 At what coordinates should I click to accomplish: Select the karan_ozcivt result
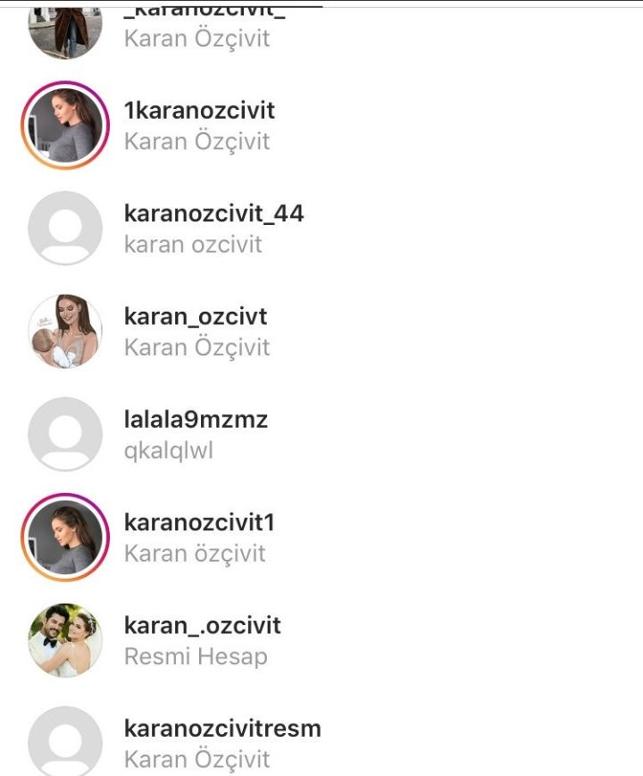tap(196, 331)
